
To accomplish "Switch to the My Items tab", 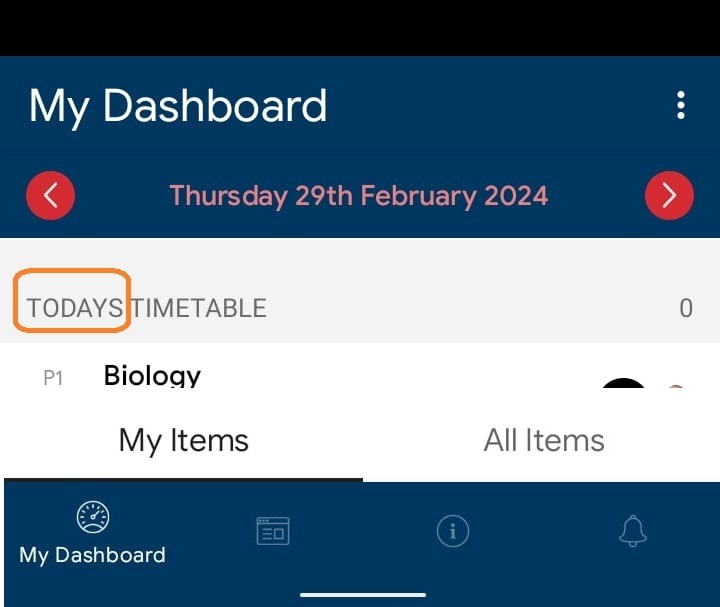I will point(183,440).
